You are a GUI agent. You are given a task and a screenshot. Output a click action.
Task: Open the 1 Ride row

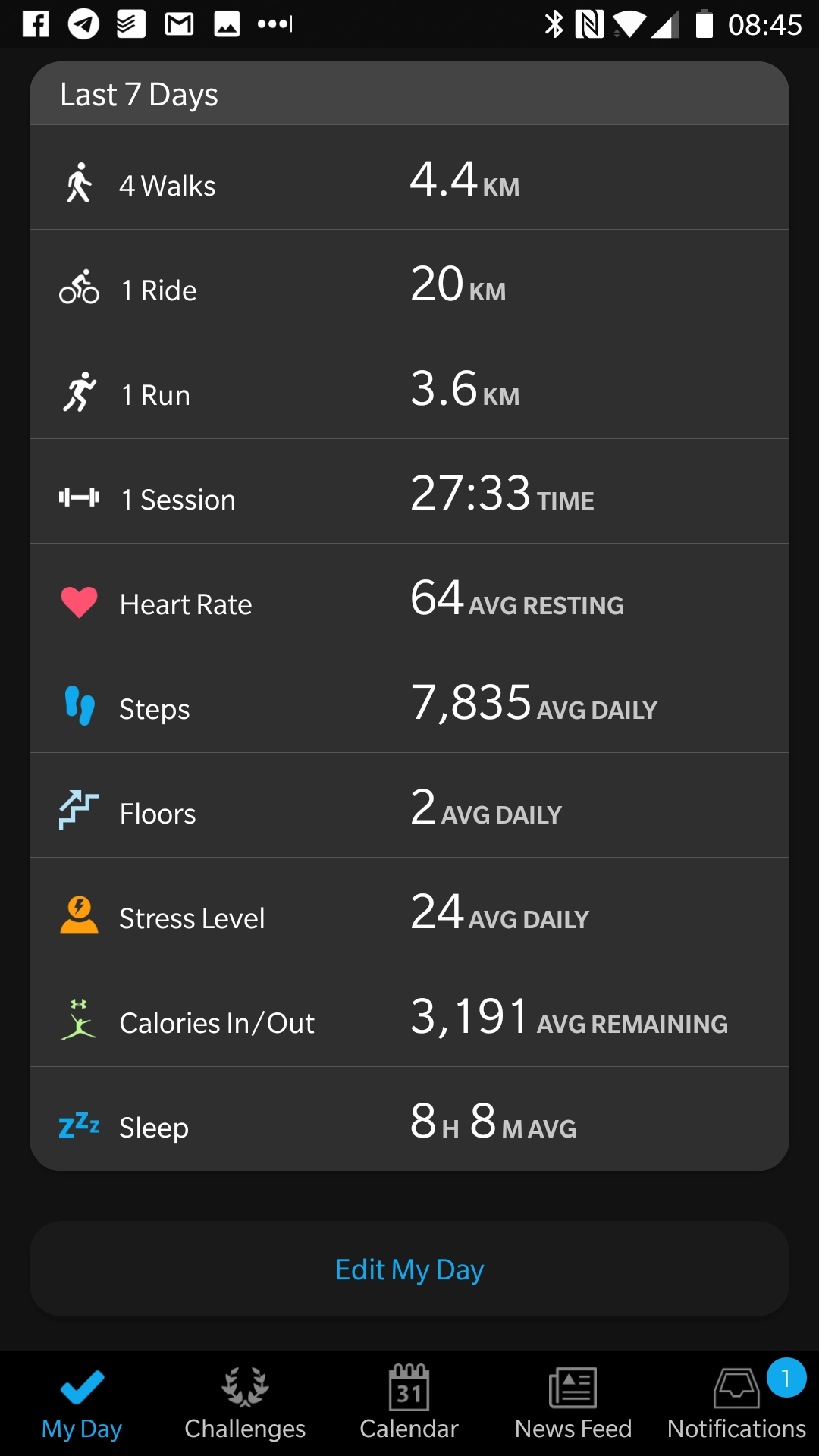tap(409, 282)
